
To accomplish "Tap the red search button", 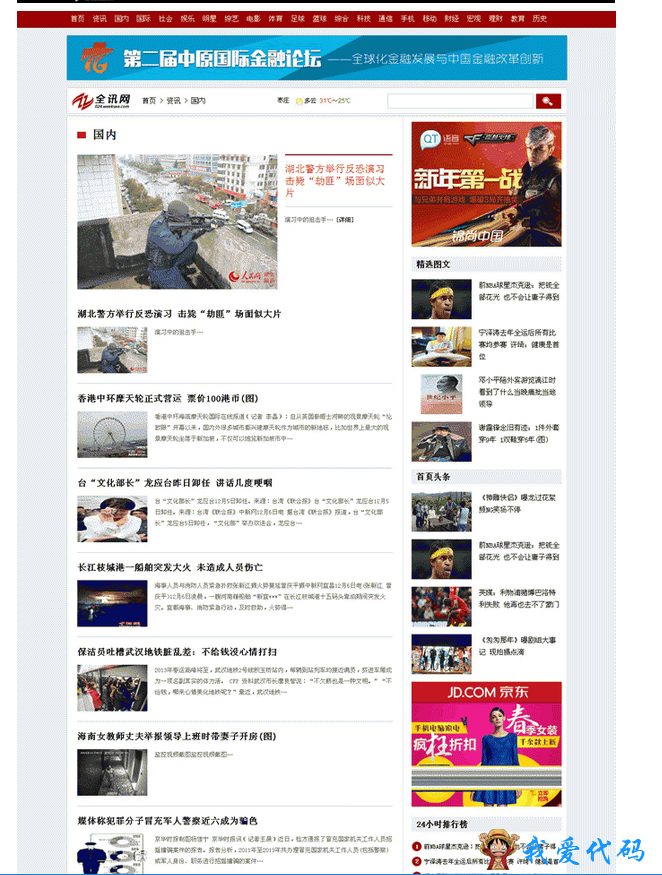I will (x=548, y=101).
